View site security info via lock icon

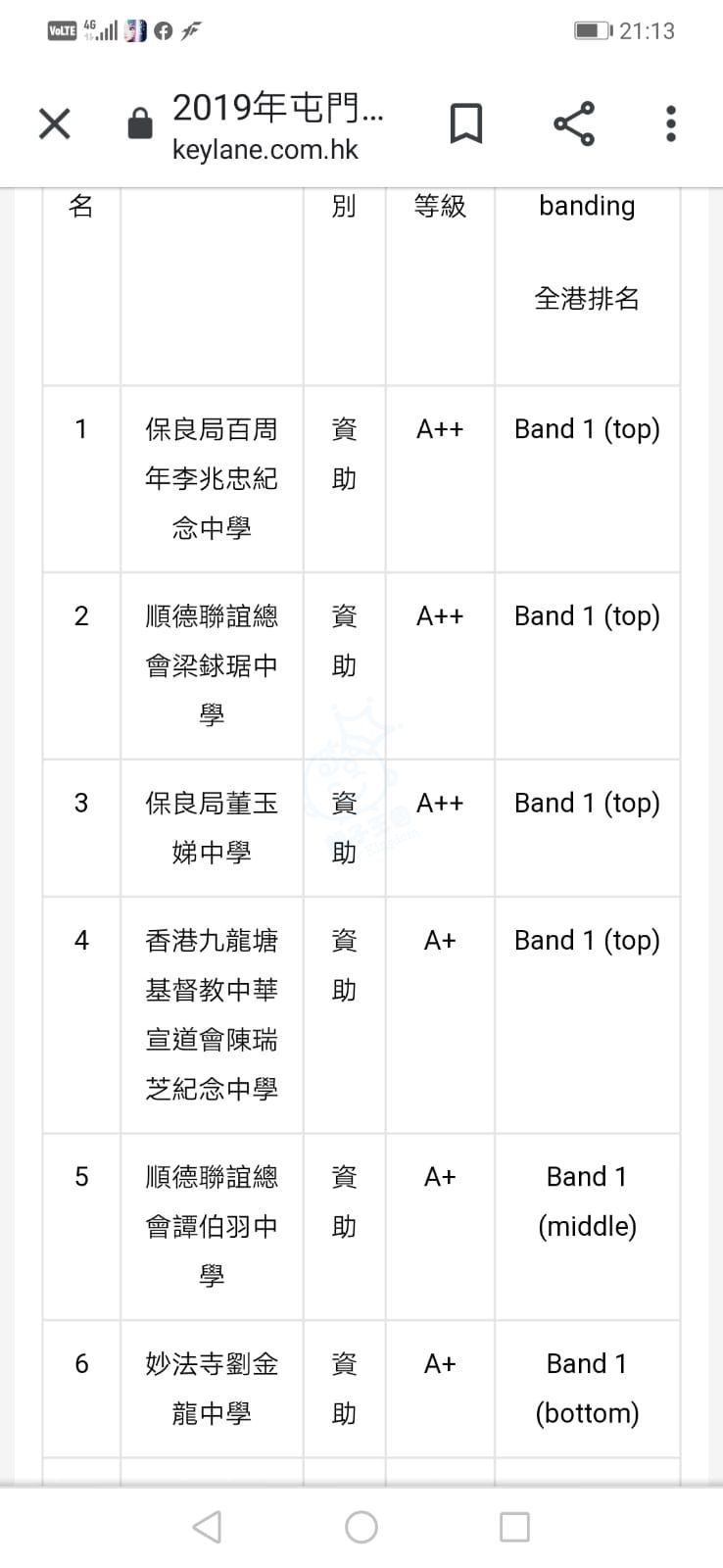(140, 123)
